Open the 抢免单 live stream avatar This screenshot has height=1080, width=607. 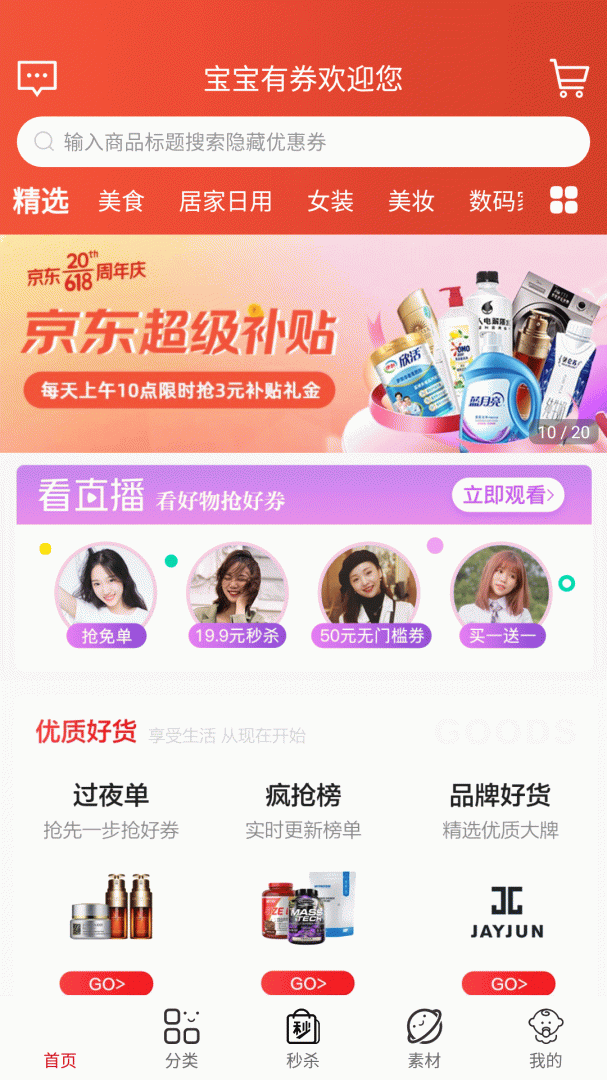(105, 594)
